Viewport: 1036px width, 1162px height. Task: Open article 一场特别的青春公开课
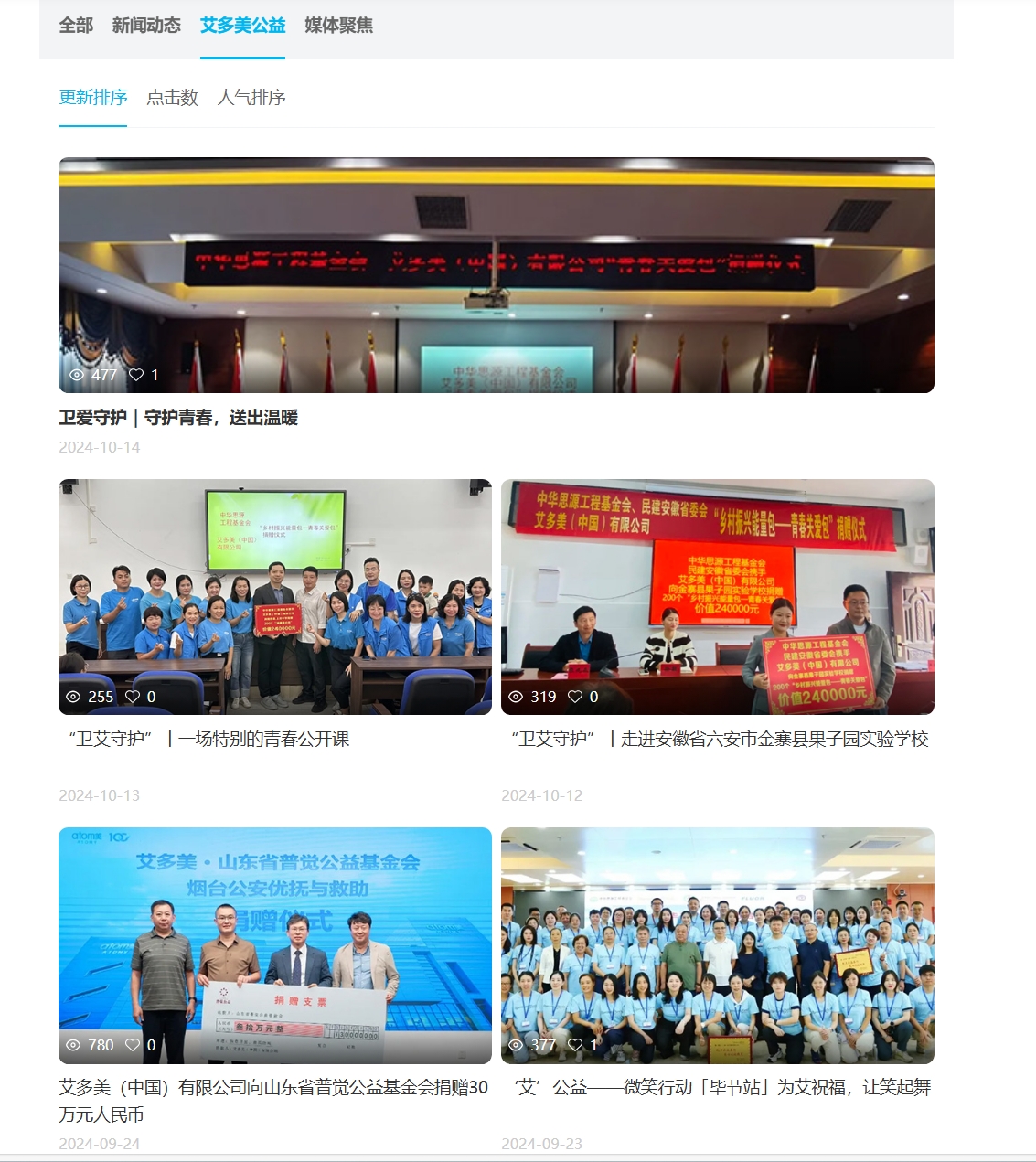[208, 739]
